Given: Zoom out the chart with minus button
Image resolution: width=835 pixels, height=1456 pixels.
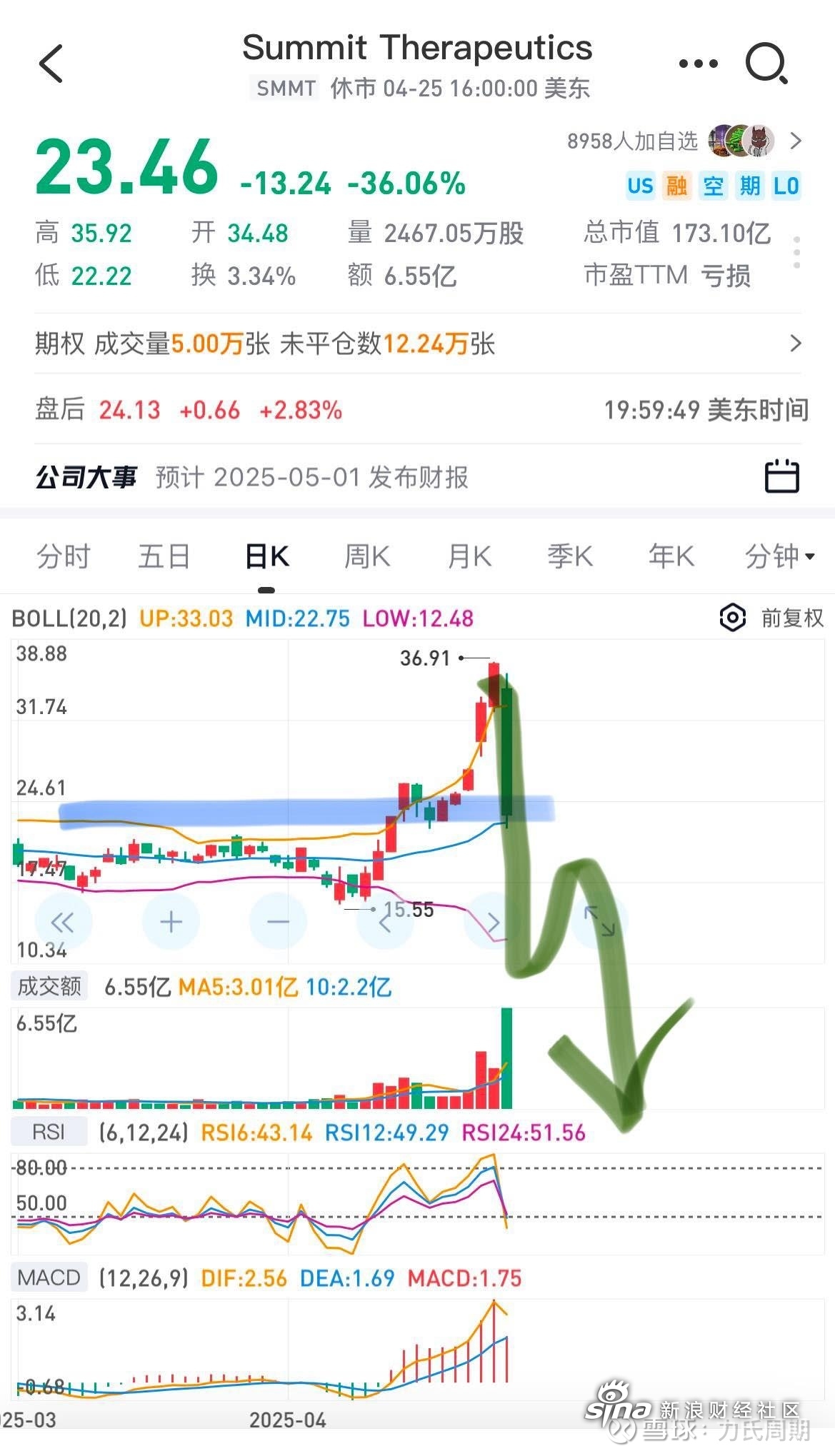Looking at the screenshot, I should pos(278,922).
